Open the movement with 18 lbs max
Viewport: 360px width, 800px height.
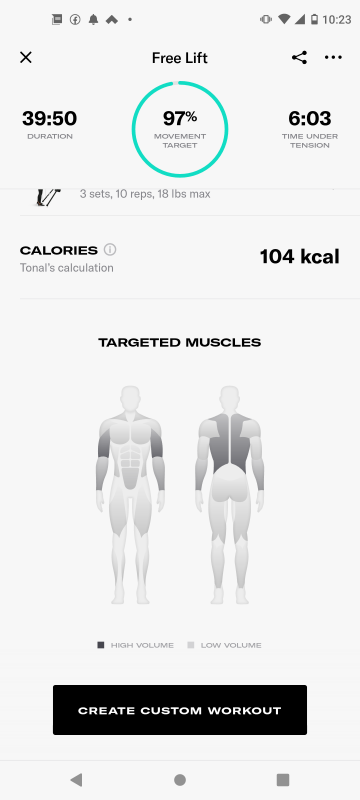click(x=180, y=198)
